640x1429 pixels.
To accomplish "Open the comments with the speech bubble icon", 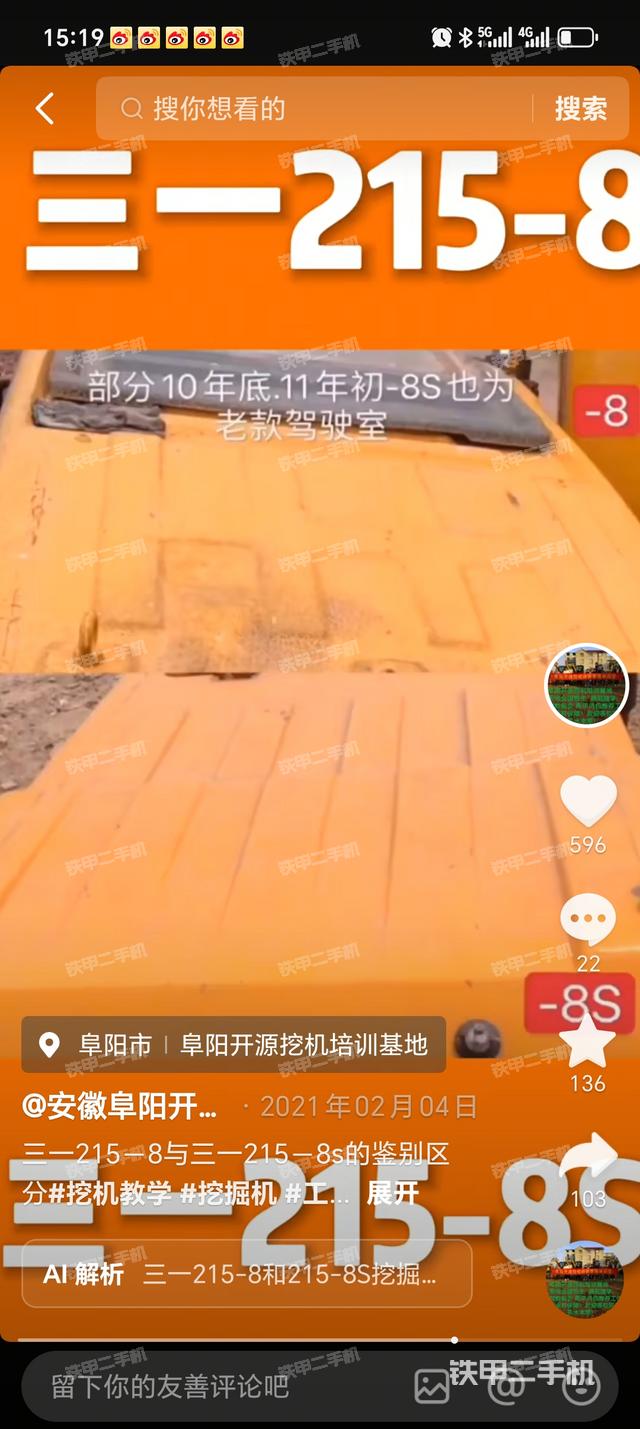I will click(587, 921).
